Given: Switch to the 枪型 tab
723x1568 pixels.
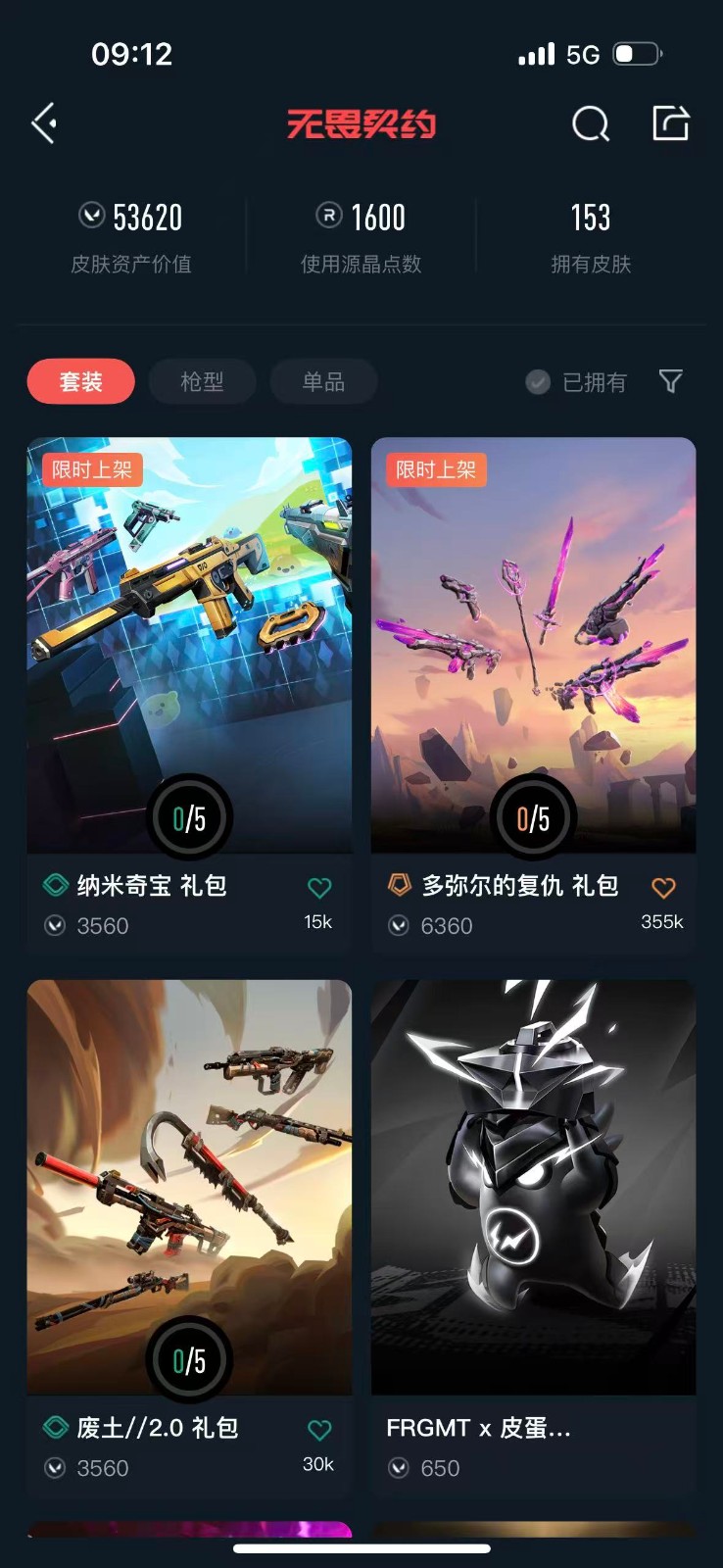Looking at the screenshot, I should 202,381.
